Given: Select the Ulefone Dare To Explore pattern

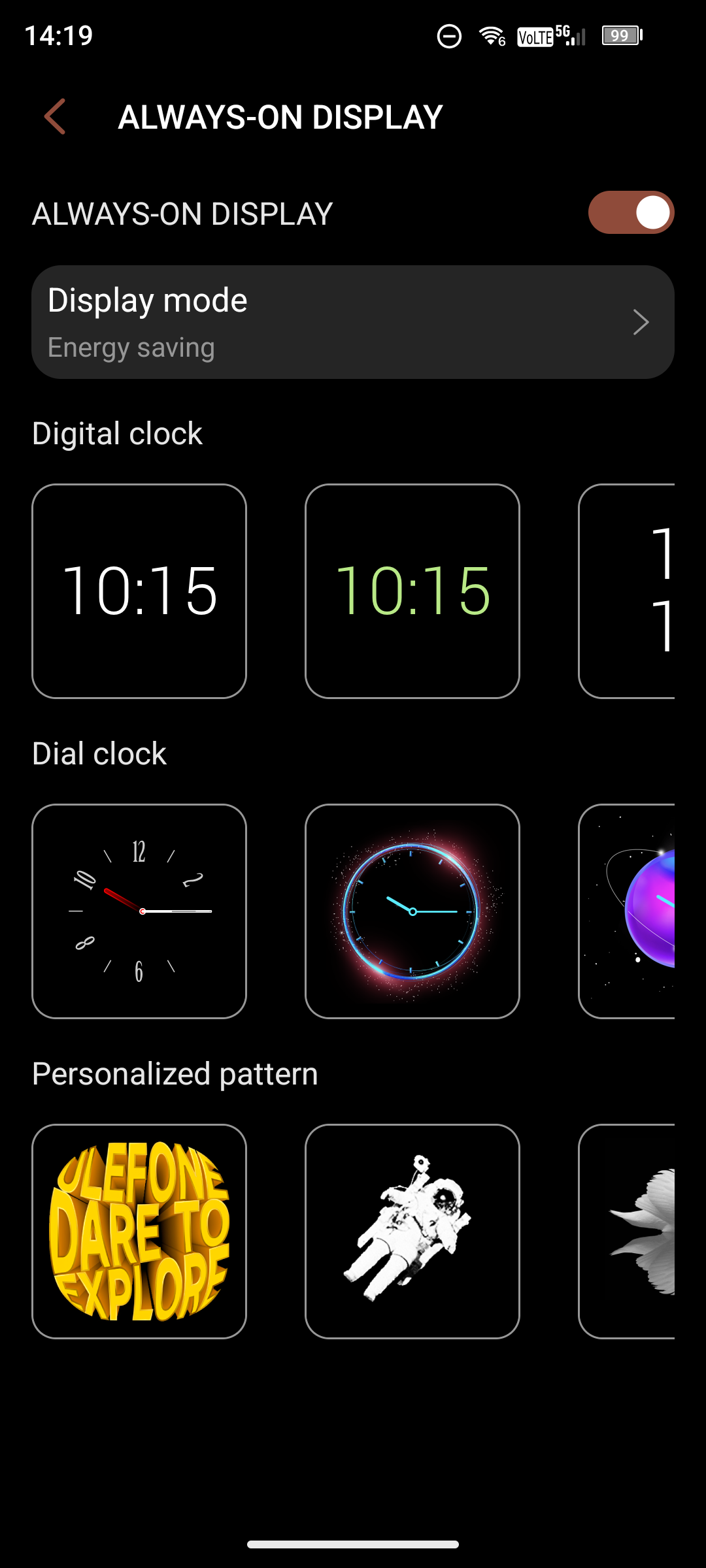Looking at the screenshot, I should click(139, 1232).
